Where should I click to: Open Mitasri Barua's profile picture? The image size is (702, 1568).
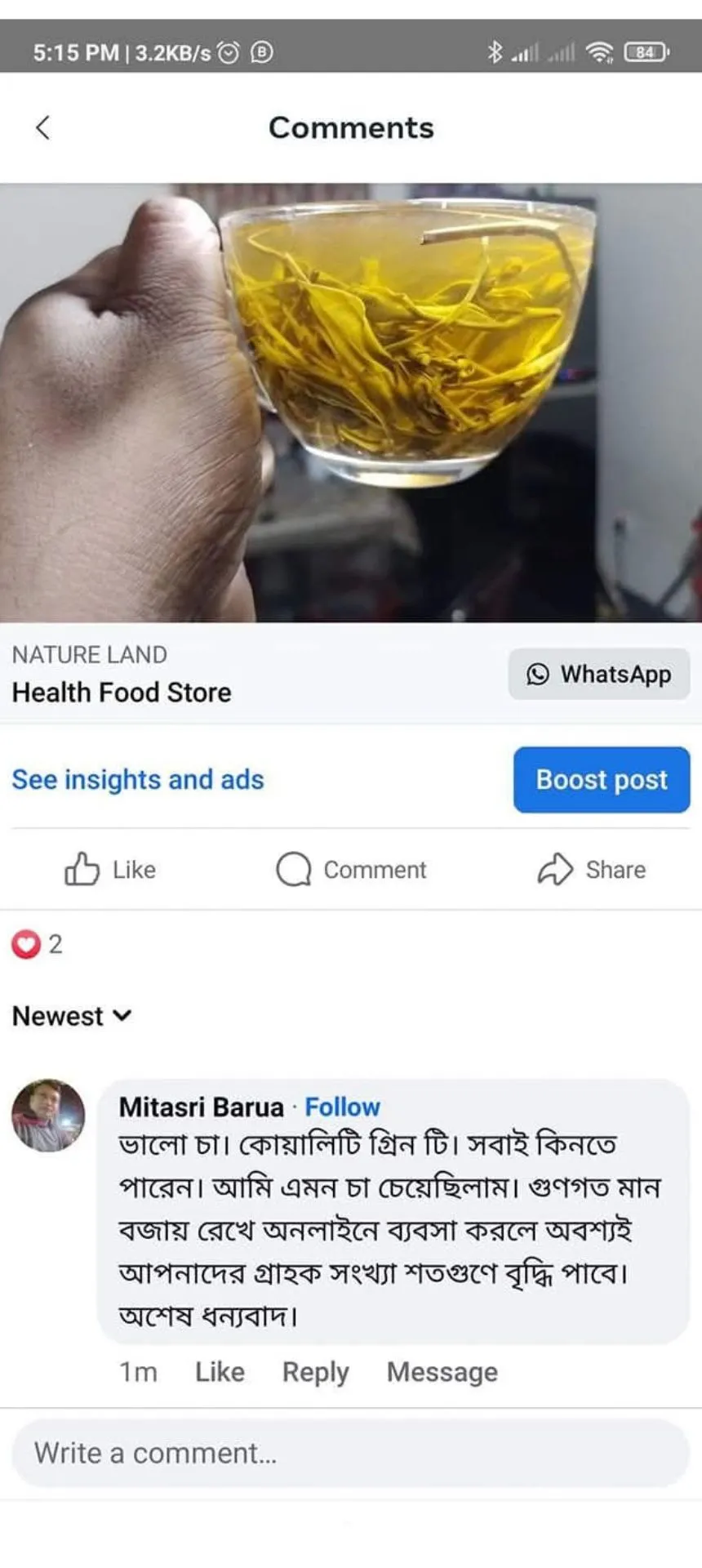48,1116
